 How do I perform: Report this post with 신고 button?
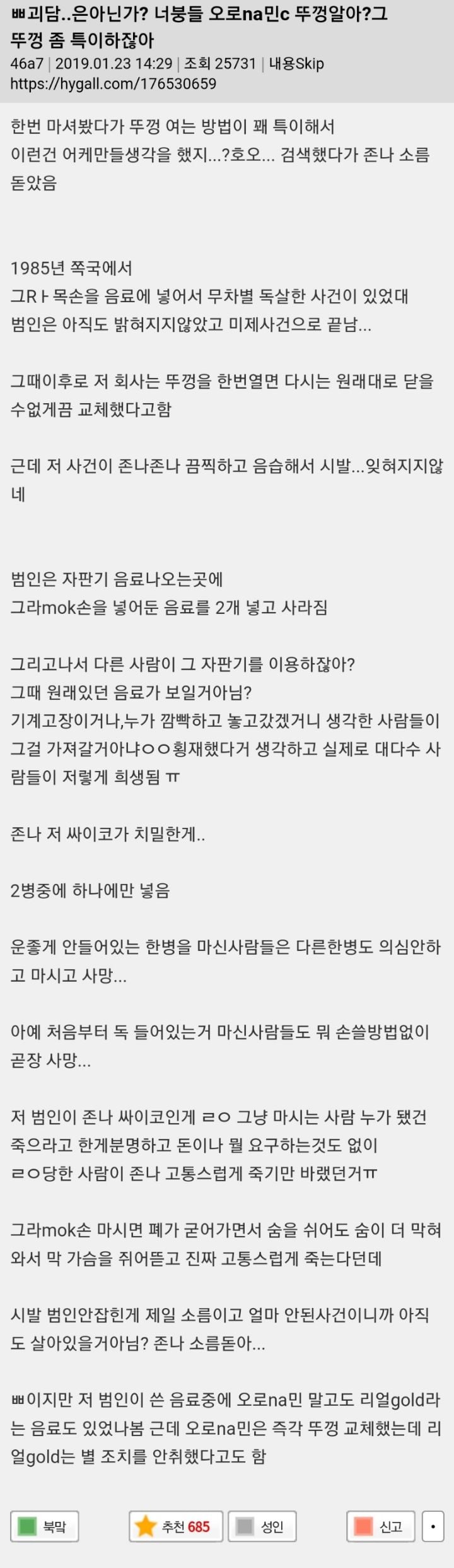click(x=380, y=1526)
